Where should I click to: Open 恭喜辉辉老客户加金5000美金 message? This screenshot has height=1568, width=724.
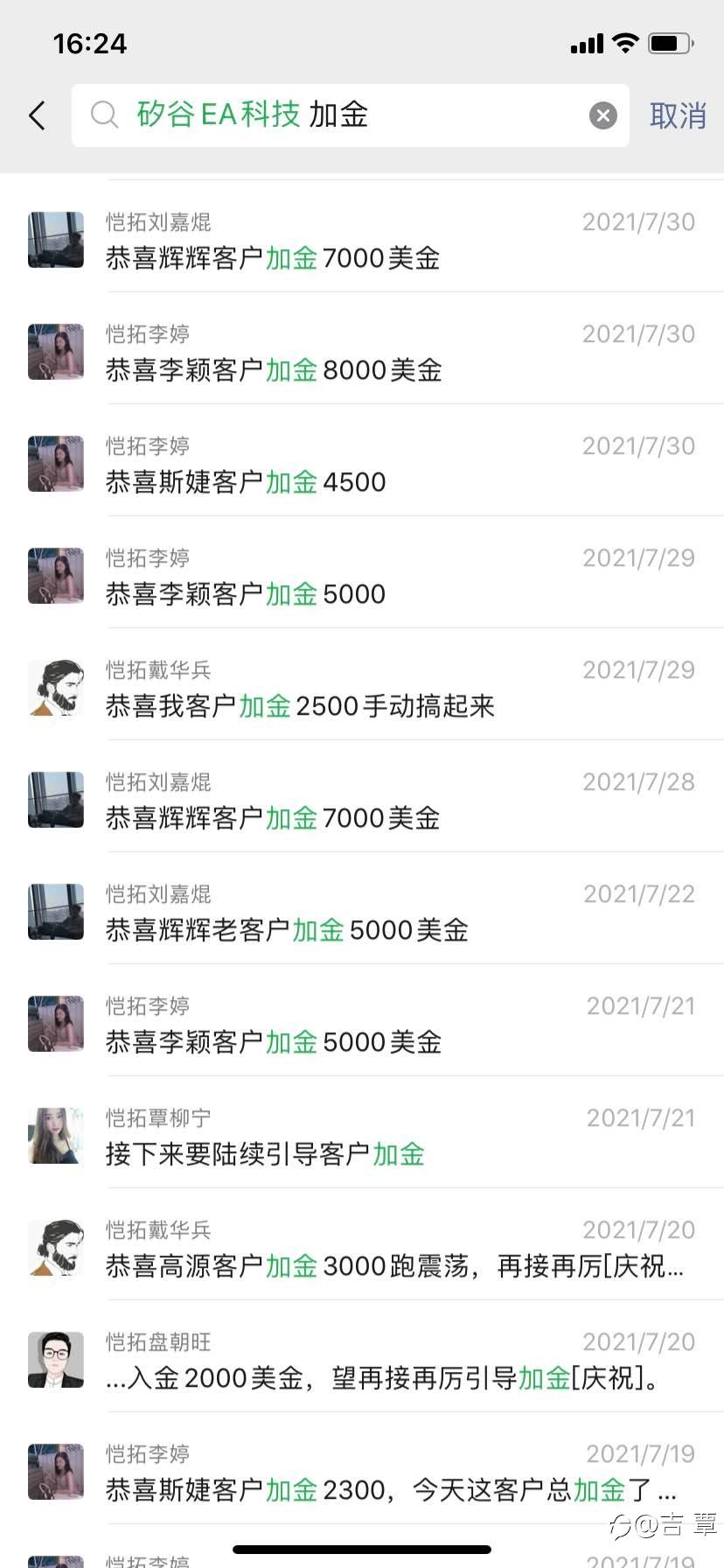click(362, 908)
